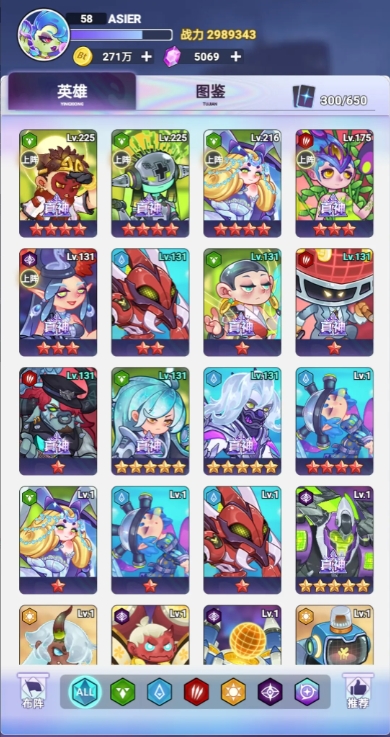
Task: Filter heroes by orange sun faction
Action: pyautogui.click(x=234, y=692)
